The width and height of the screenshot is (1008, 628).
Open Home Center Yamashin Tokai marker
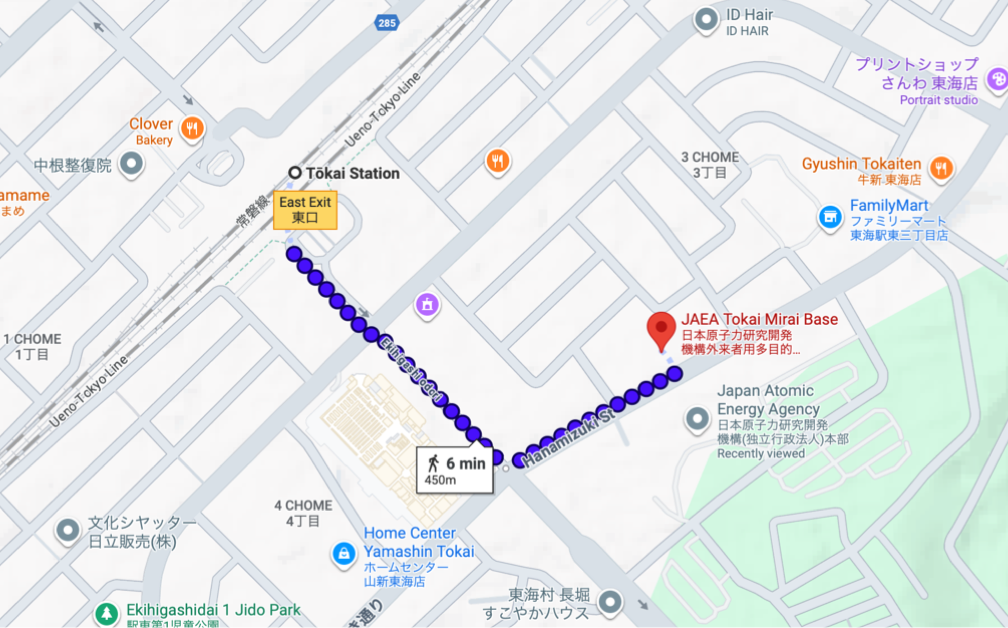[x=344, y=552]
